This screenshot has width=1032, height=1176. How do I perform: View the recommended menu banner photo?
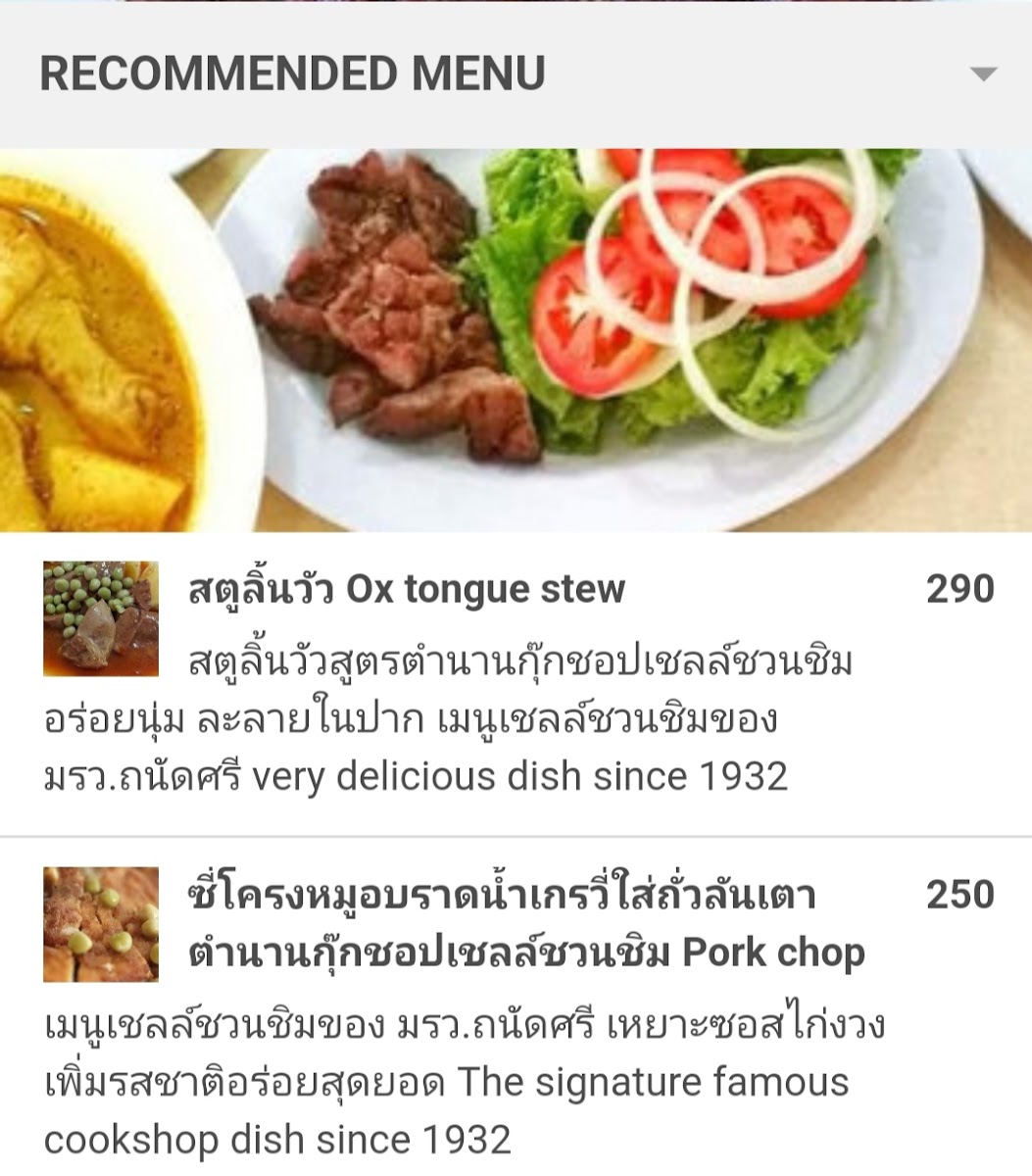(x=516, y=339)
